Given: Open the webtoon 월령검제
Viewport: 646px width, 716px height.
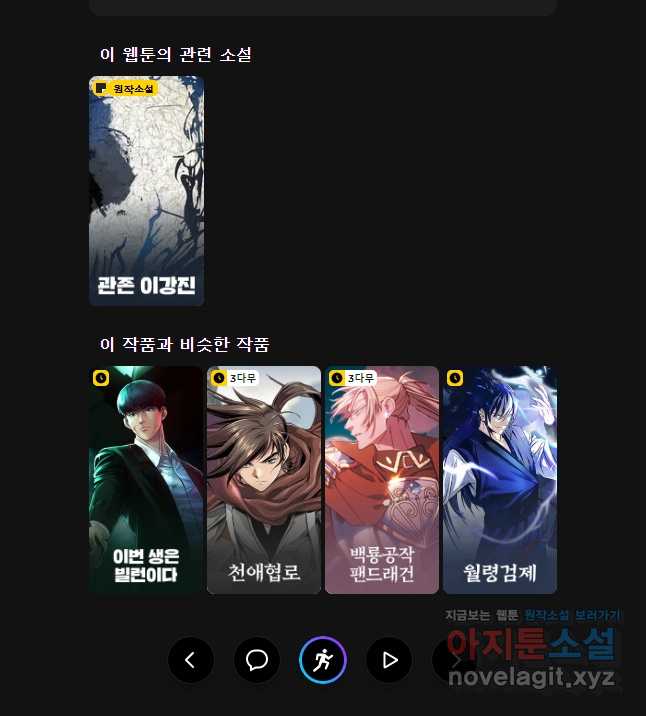Looking at the screenshot, I should click(500, 480).
